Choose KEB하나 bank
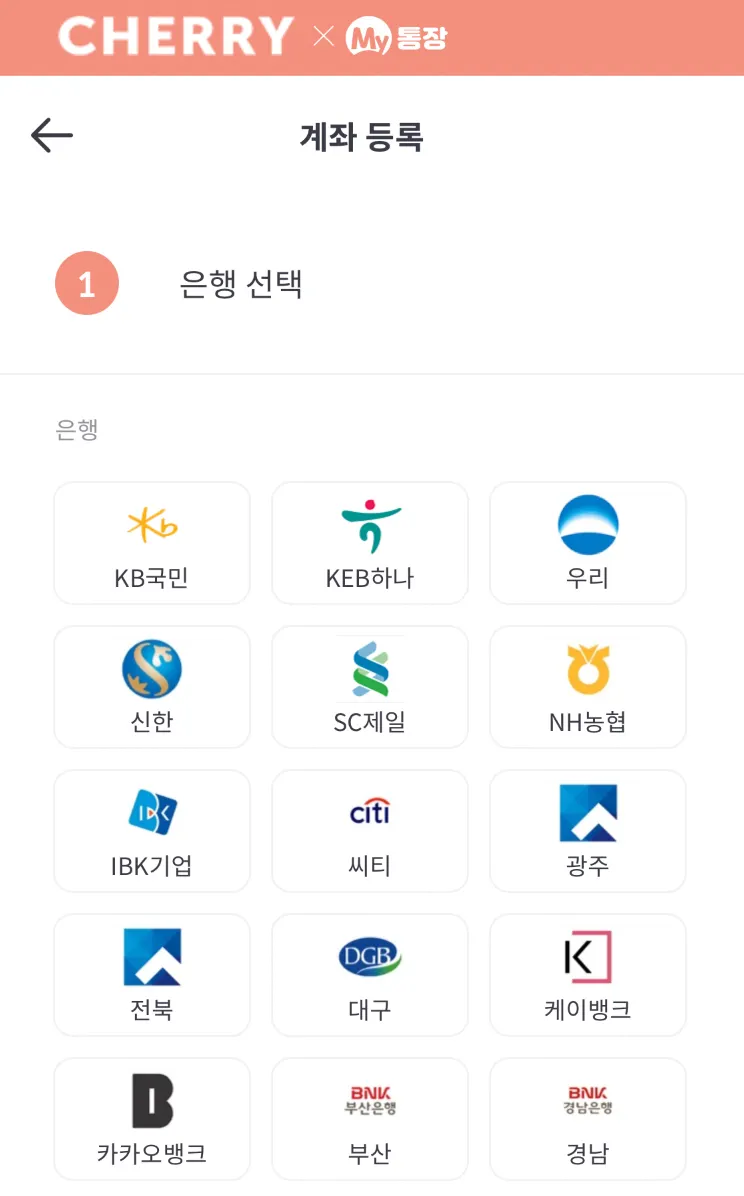The image size is (744, 1196). coord(370,543)
